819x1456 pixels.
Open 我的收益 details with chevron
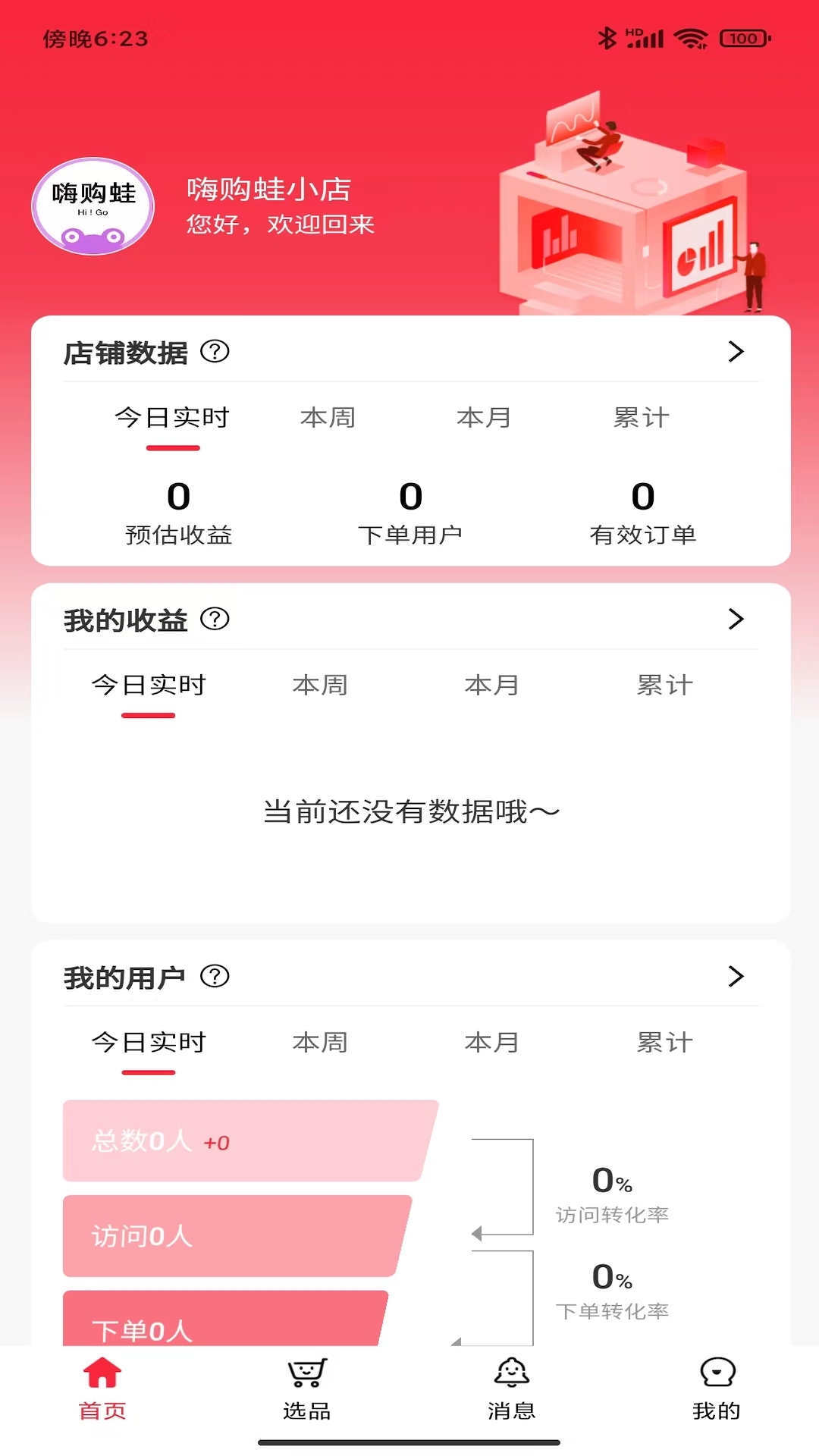pos(734,619)
